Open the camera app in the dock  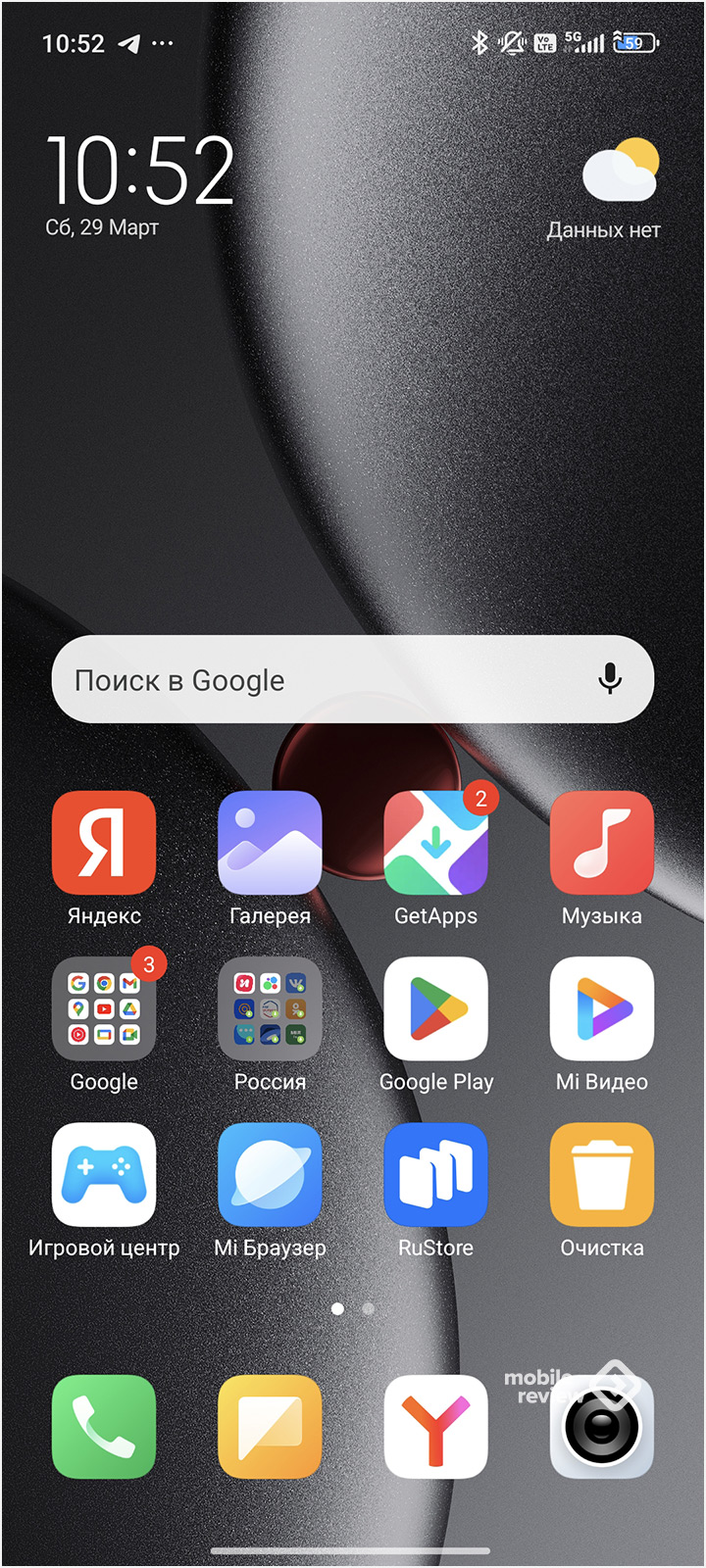pos(602,1427)
